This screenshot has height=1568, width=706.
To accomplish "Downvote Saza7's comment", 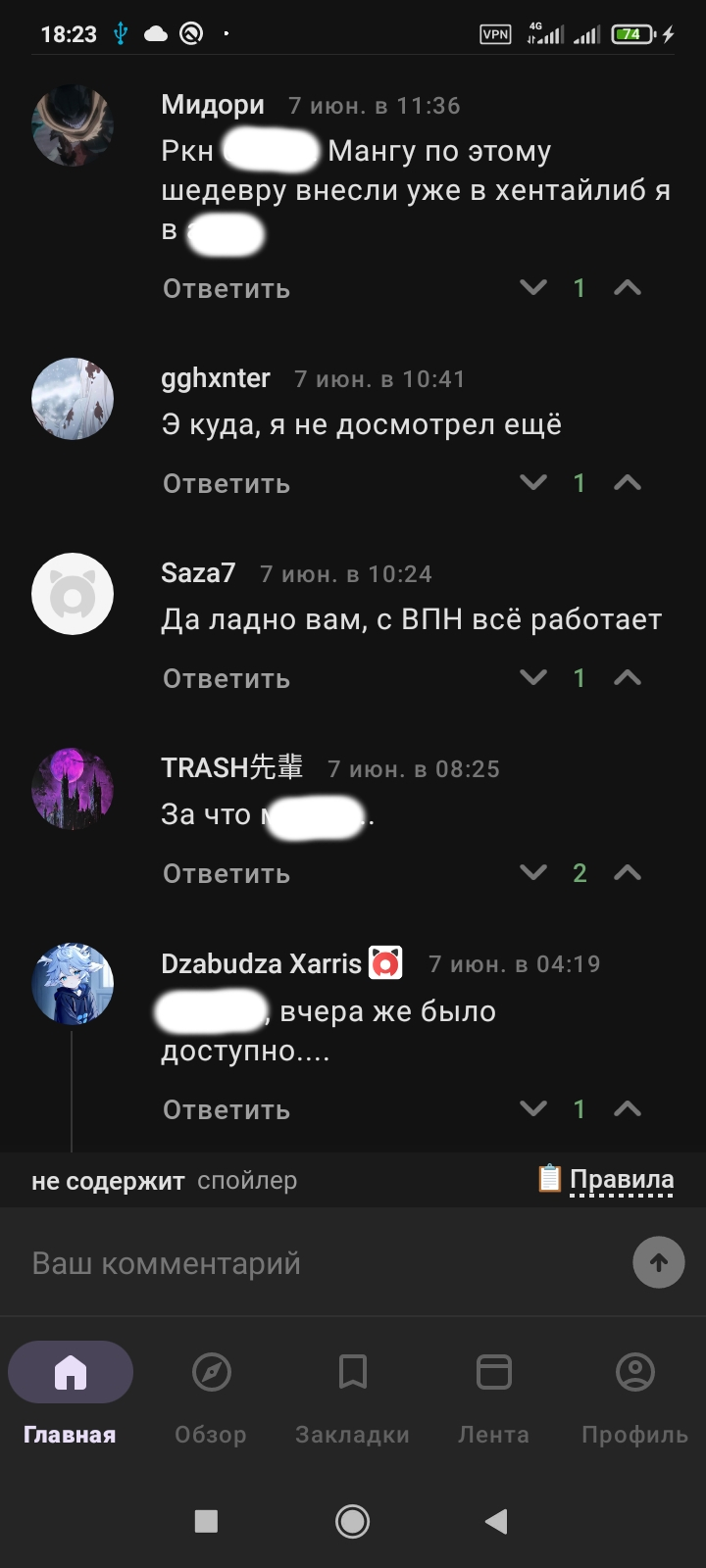I will click(533, 677).
